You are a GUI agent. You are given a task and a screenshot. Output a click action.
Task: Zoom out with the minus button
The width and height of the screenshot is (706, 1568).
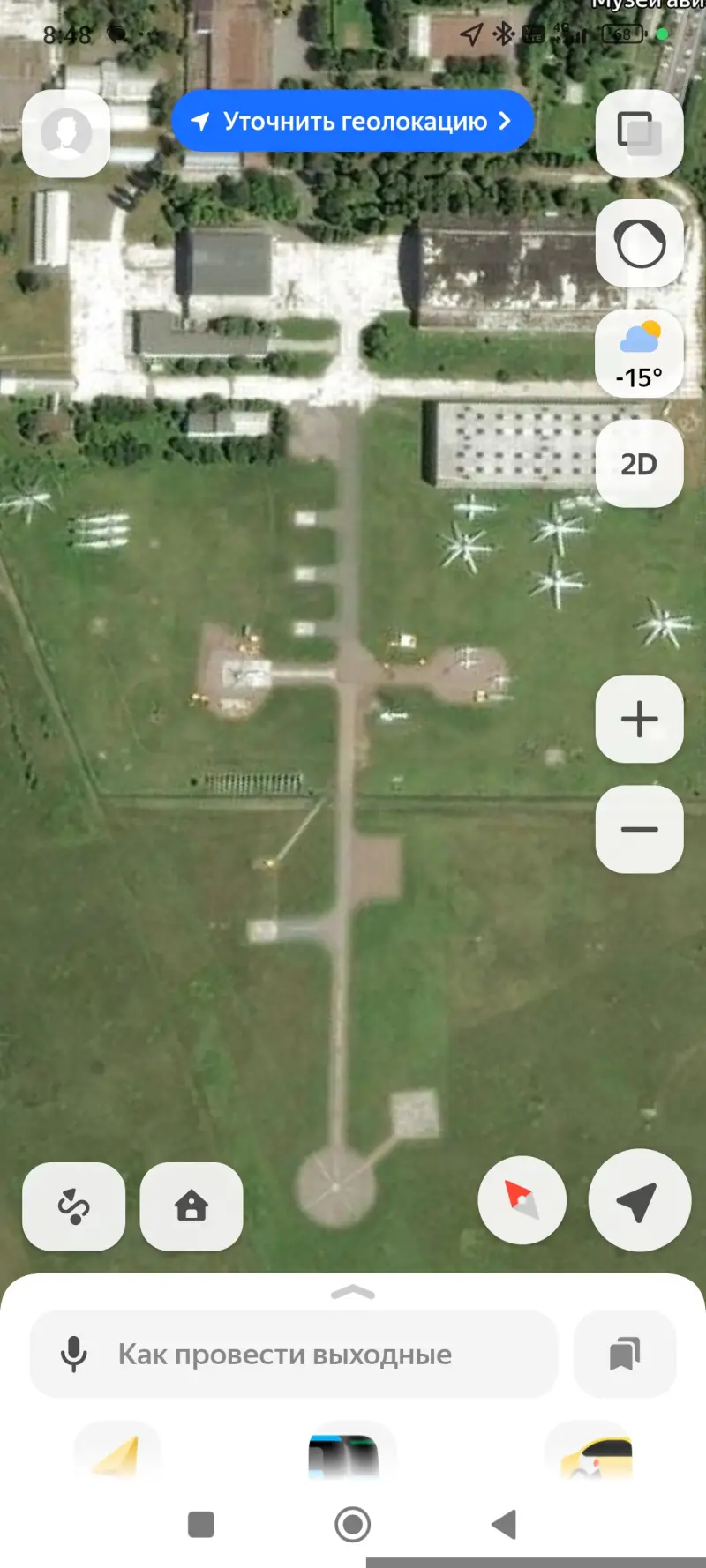[x=639, y=829]
